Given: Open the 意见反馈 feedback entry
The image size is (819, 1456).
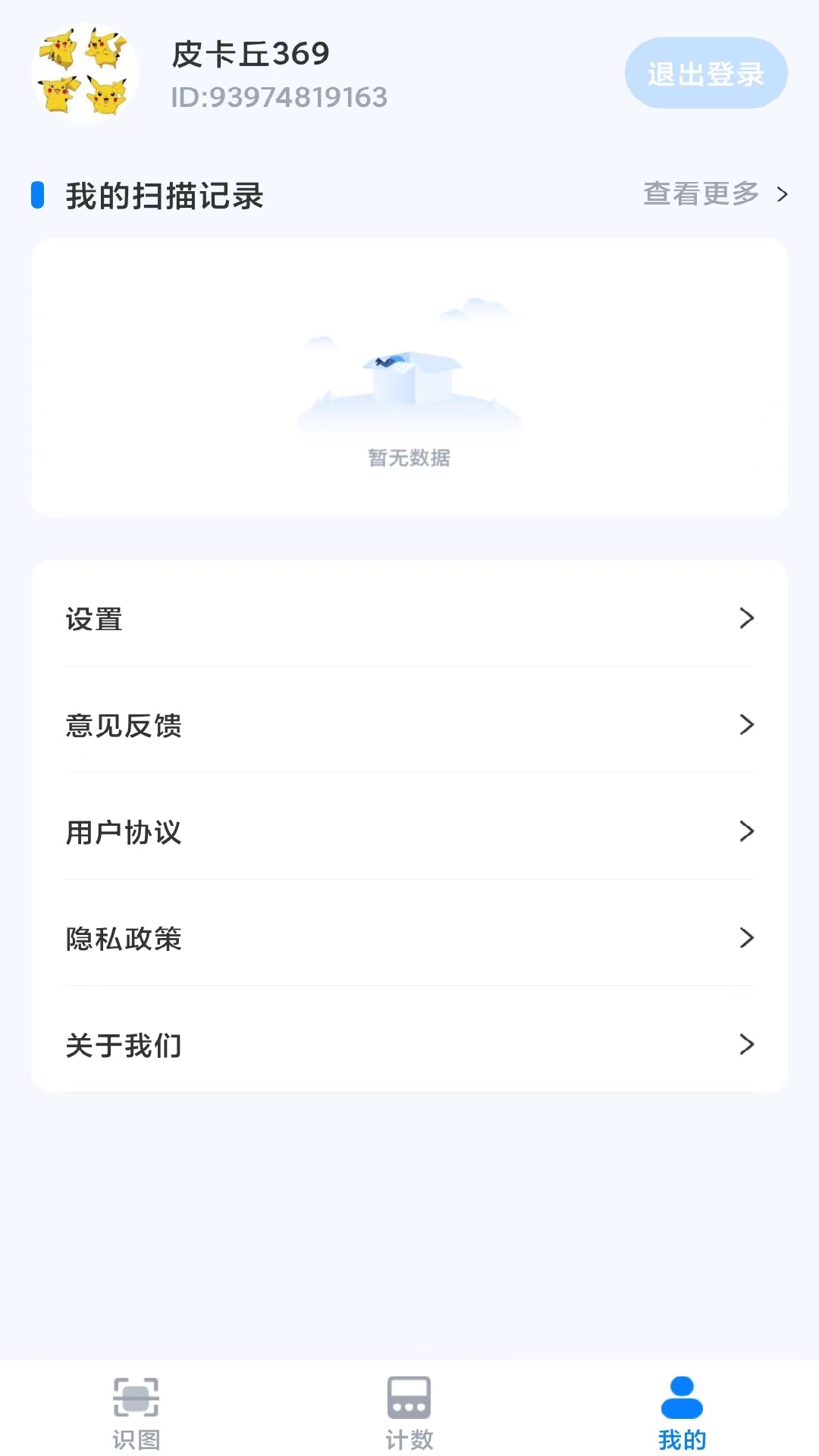Looking at the screenshot, I should tap(124, 726).
